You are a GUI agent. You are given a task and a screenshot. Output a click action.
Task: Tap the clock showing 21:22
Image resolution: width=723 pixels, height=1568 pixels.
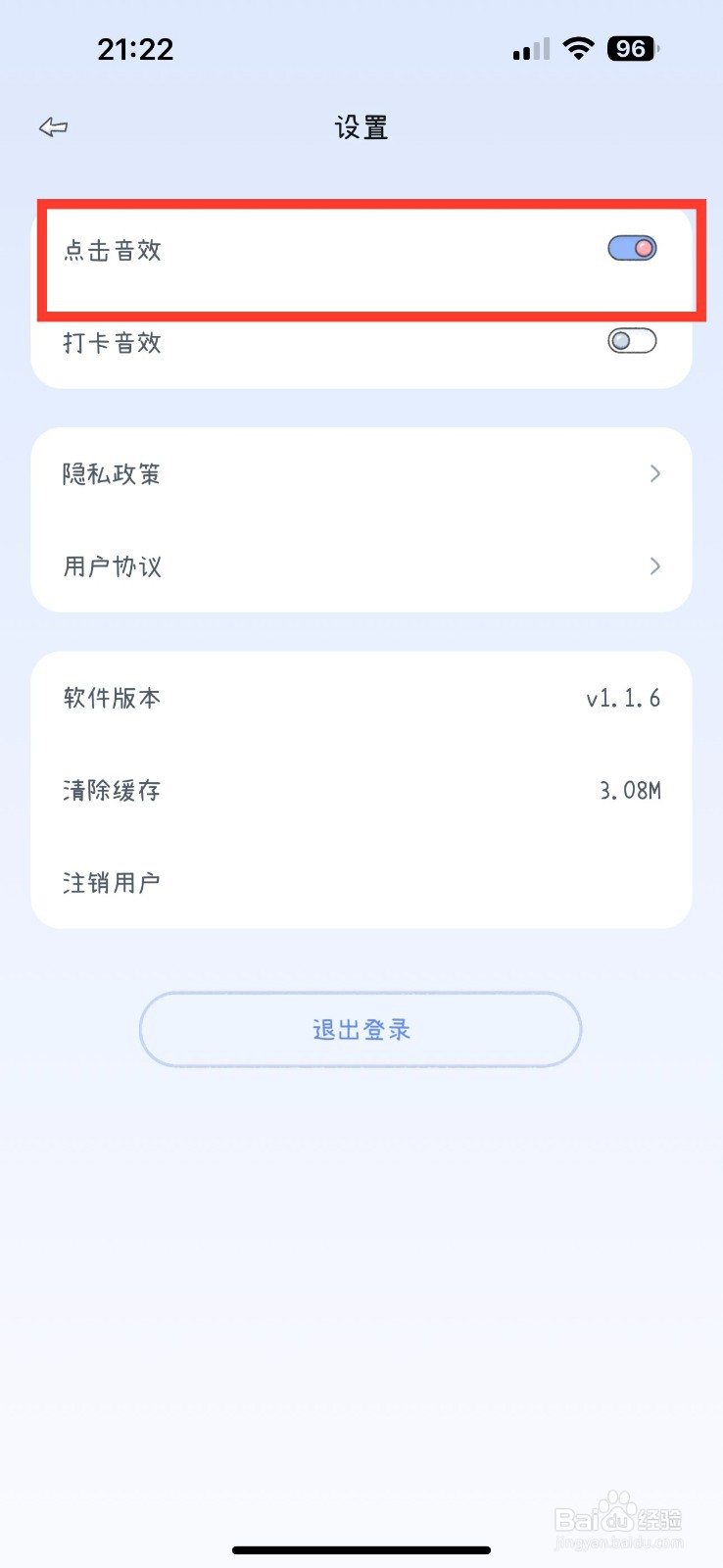point(135,49)
